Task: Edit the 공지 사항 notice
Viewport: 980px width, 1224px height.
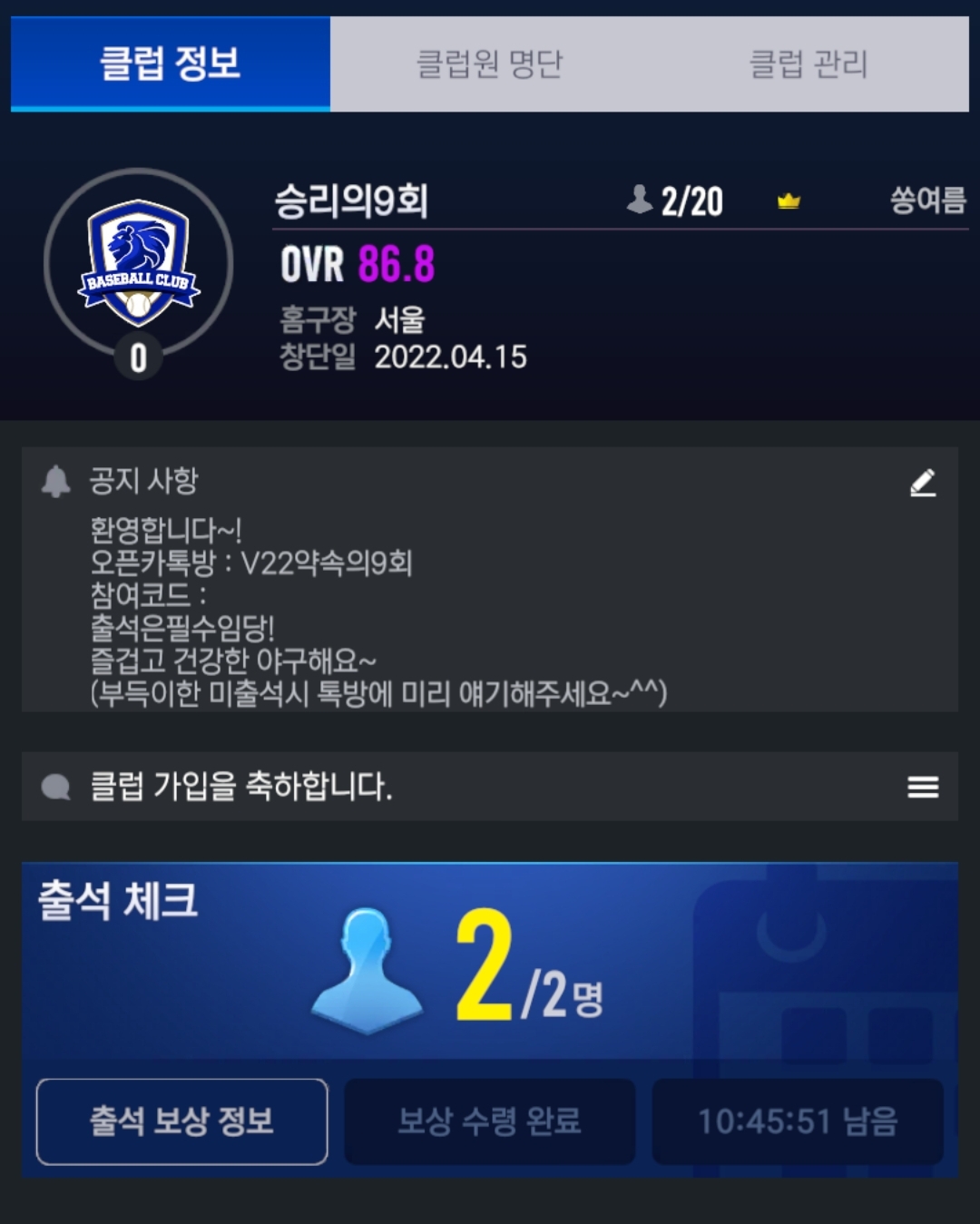Action: coord(923,483)
